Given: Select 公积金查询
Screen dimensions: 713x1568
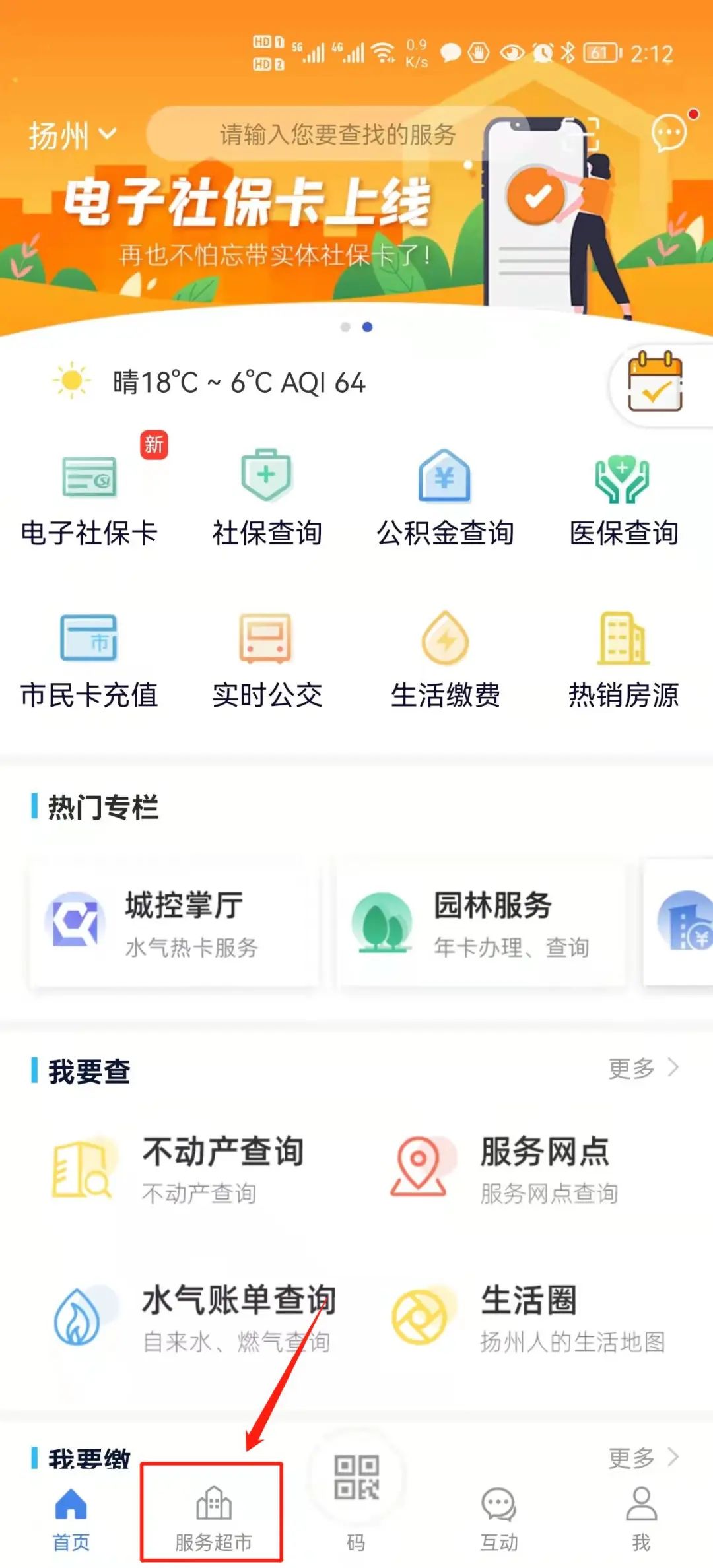Looking at the screenshot, I should [x=445, y=500].
